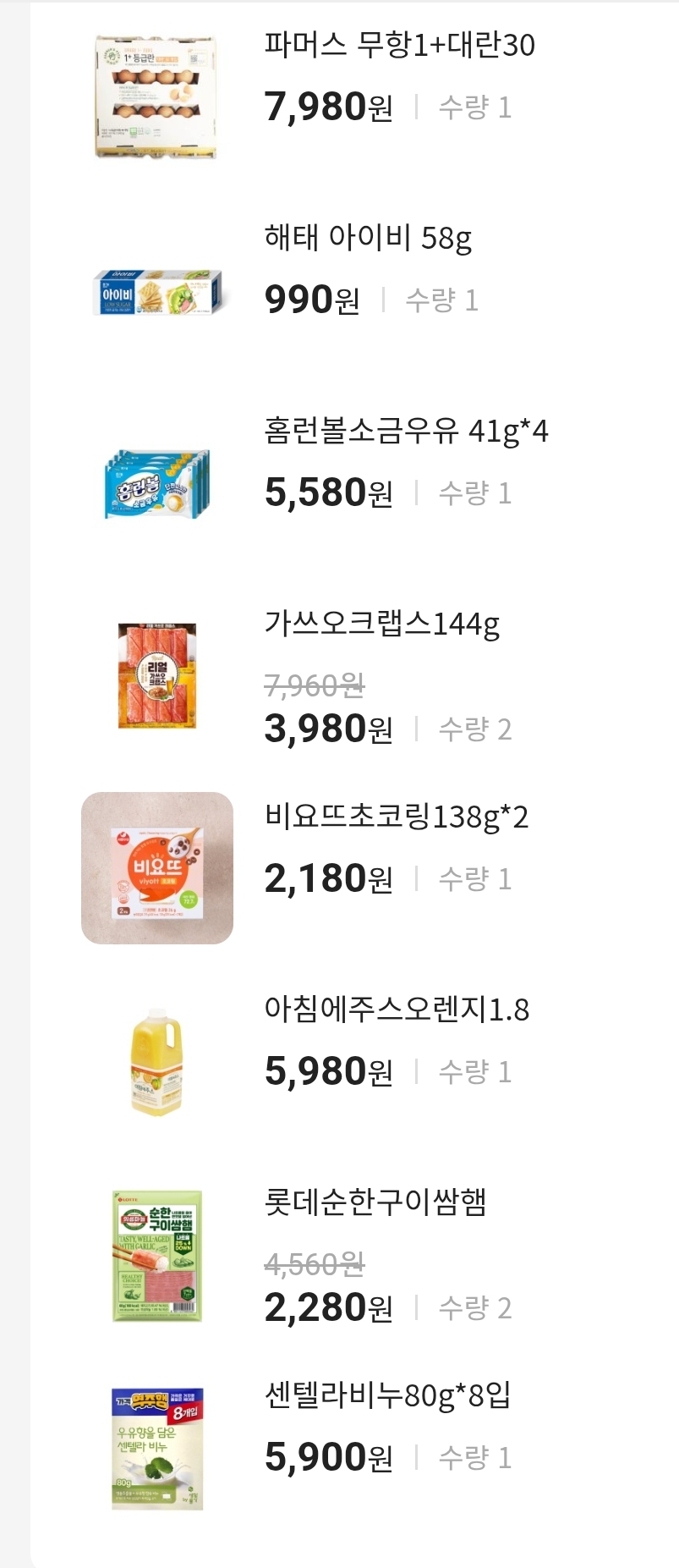Click the 해태 아이비 58g cracker box image
The width and height of the screenshot is (679, 1568).
click(x=156, y=292)
